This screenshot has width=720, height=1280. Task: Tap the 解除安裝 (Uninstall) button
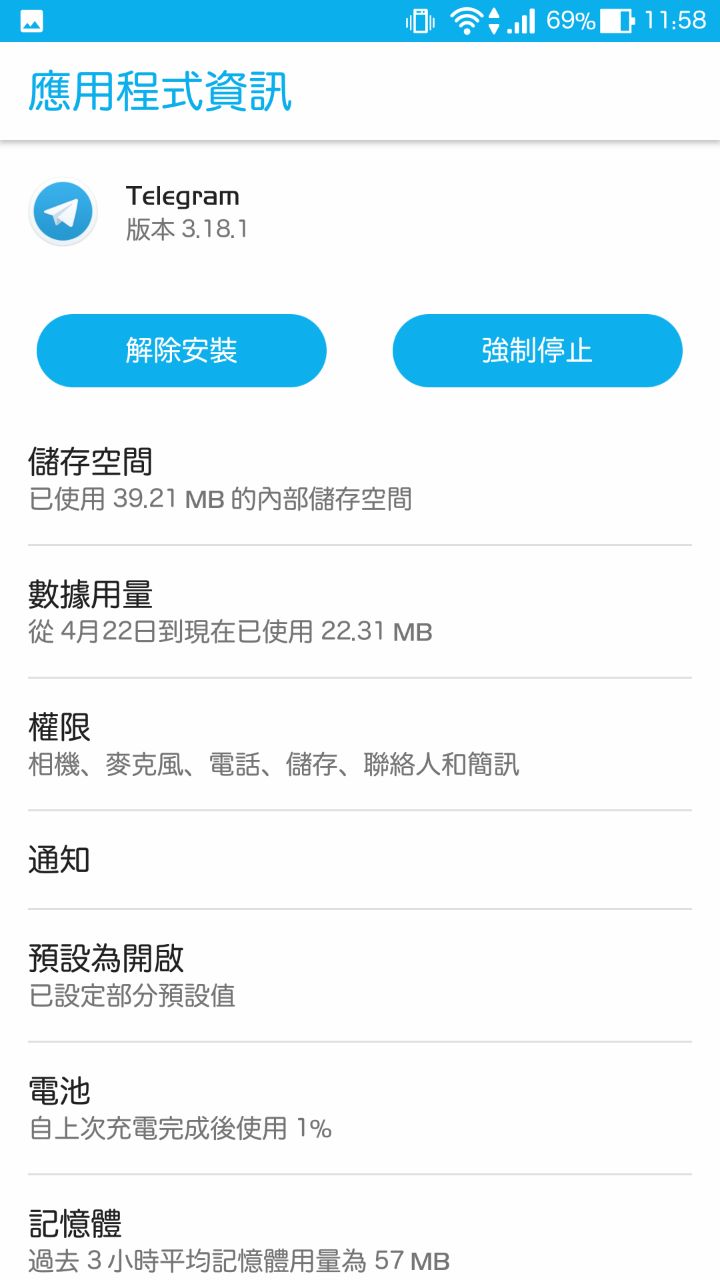181,350
